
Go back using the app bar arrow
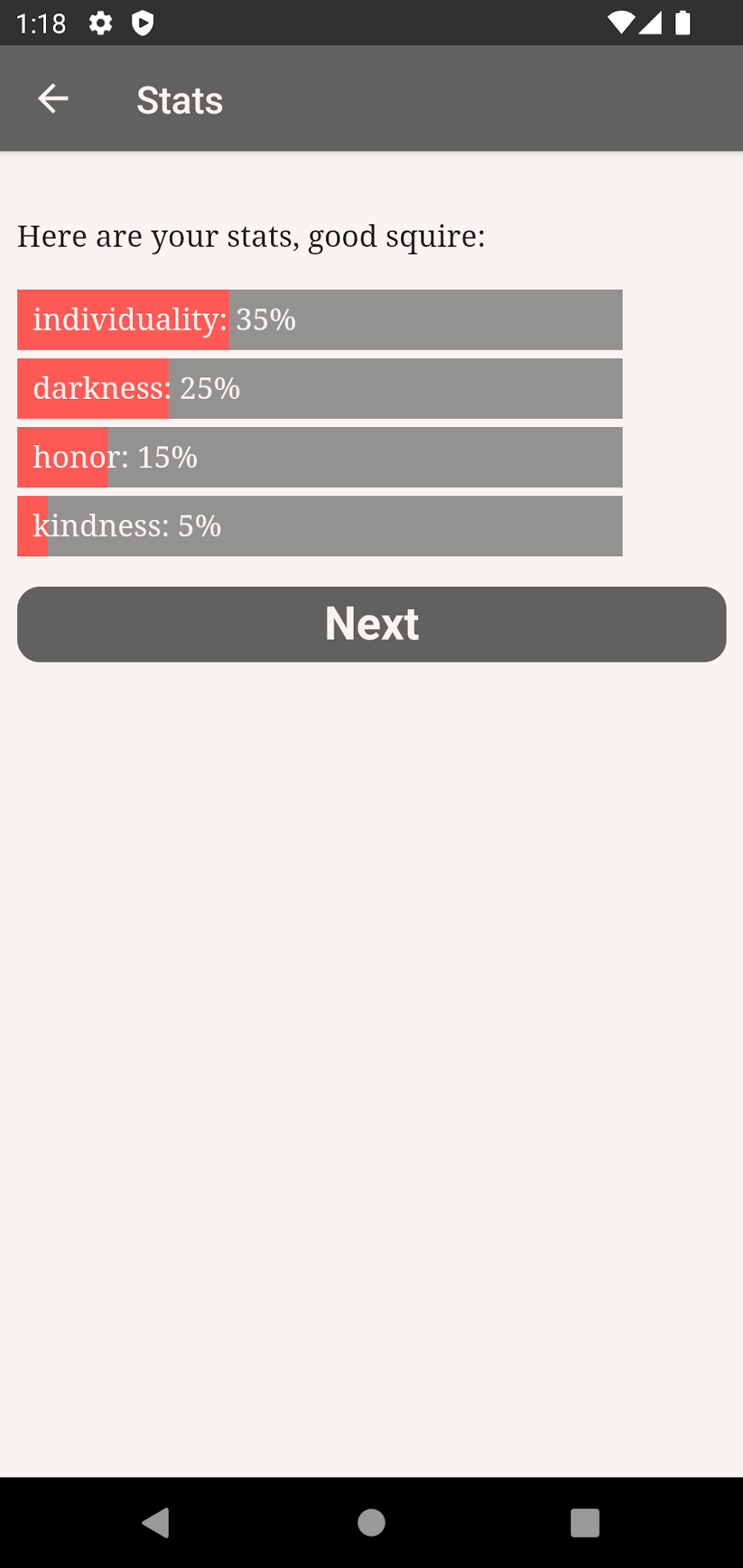tap(53, 99)
